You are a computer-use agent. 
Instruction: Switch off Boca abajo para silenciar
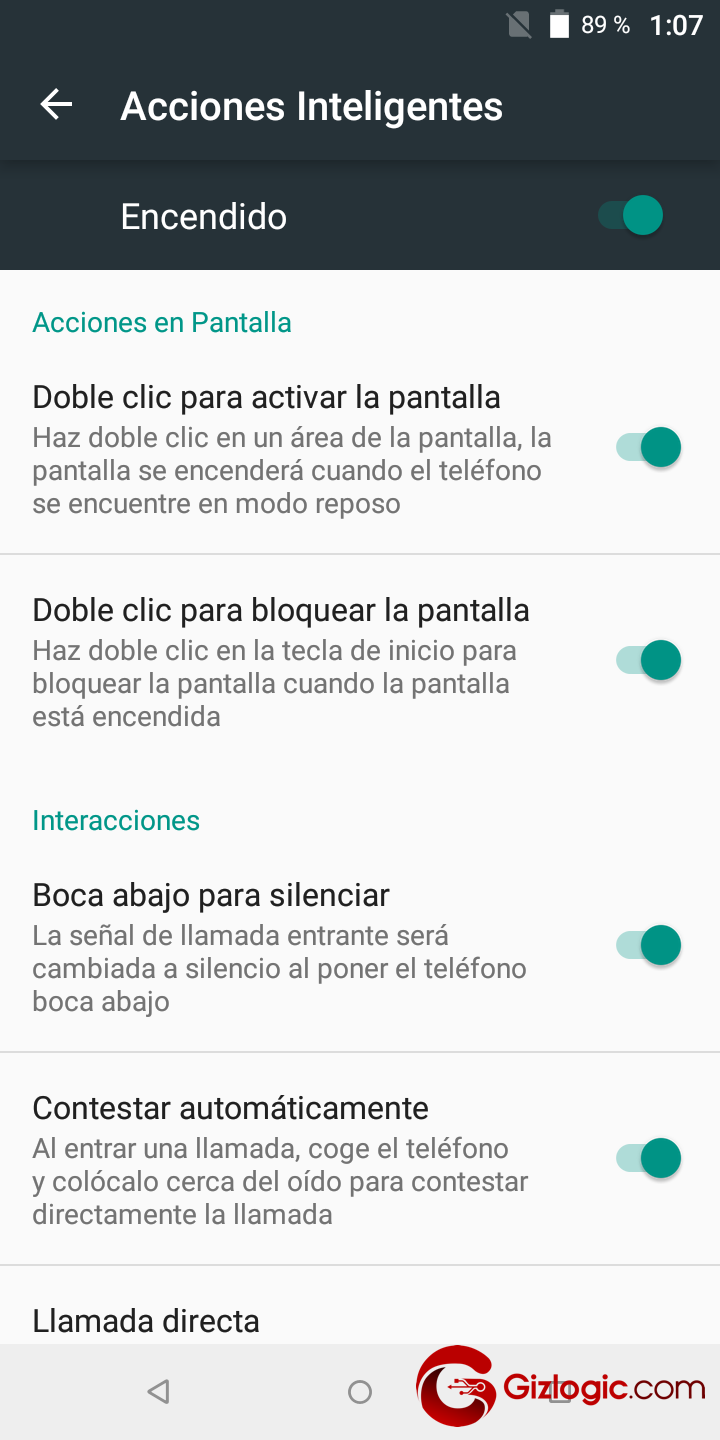[649, 945]
